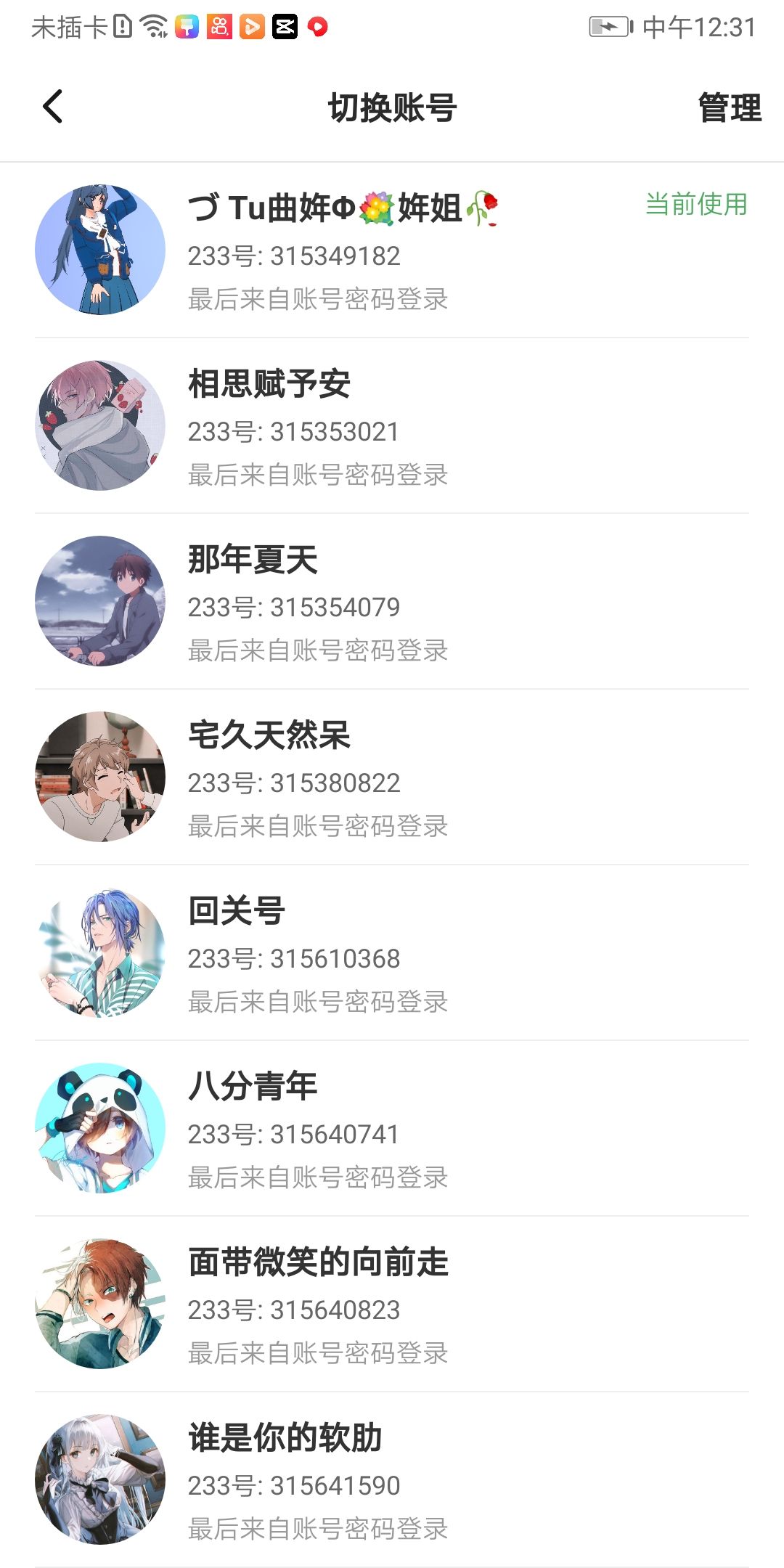
Task: Log in as 回关号
Action: [x=392, y=953]
